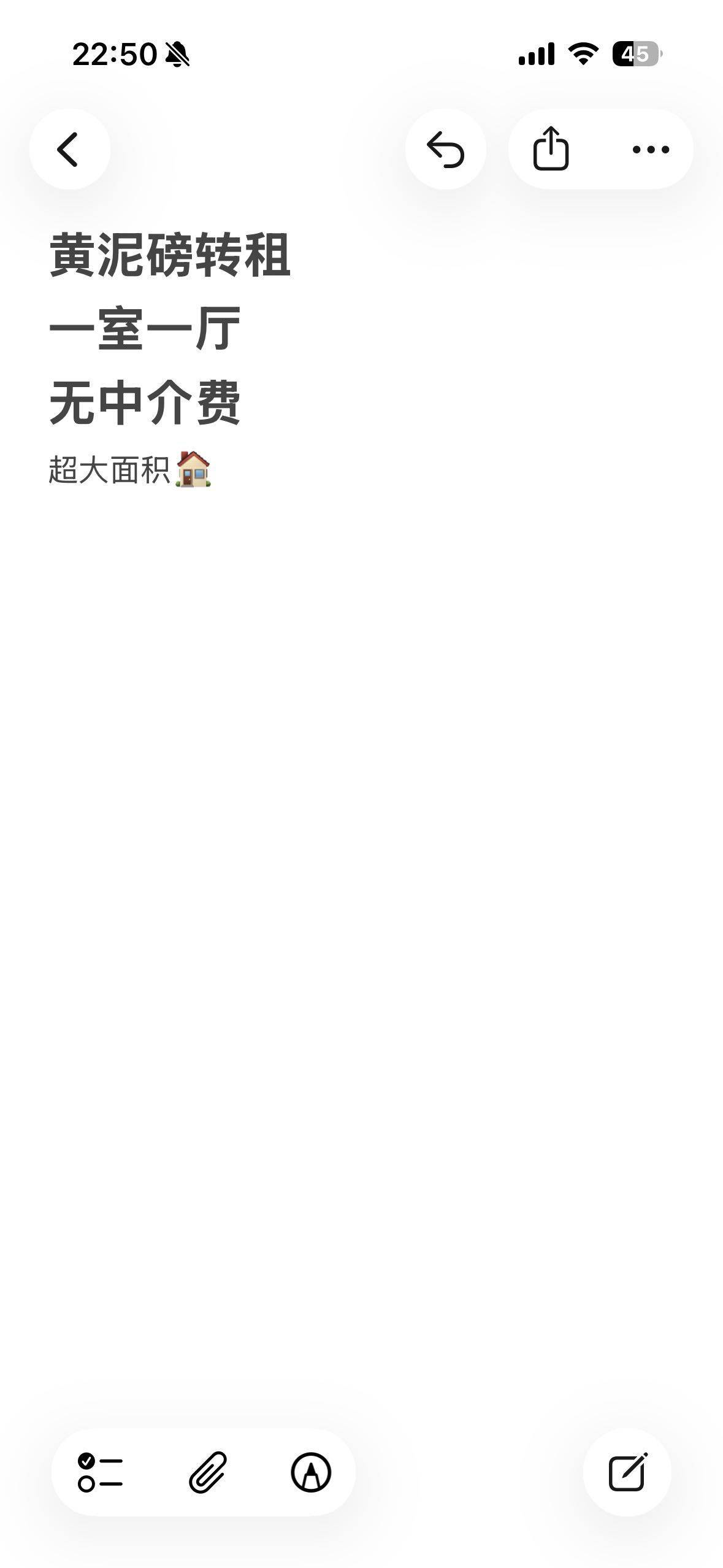Tap the empty note area to continue writing
This screenshot has width=723, height=1568.
tap(361, 859)
